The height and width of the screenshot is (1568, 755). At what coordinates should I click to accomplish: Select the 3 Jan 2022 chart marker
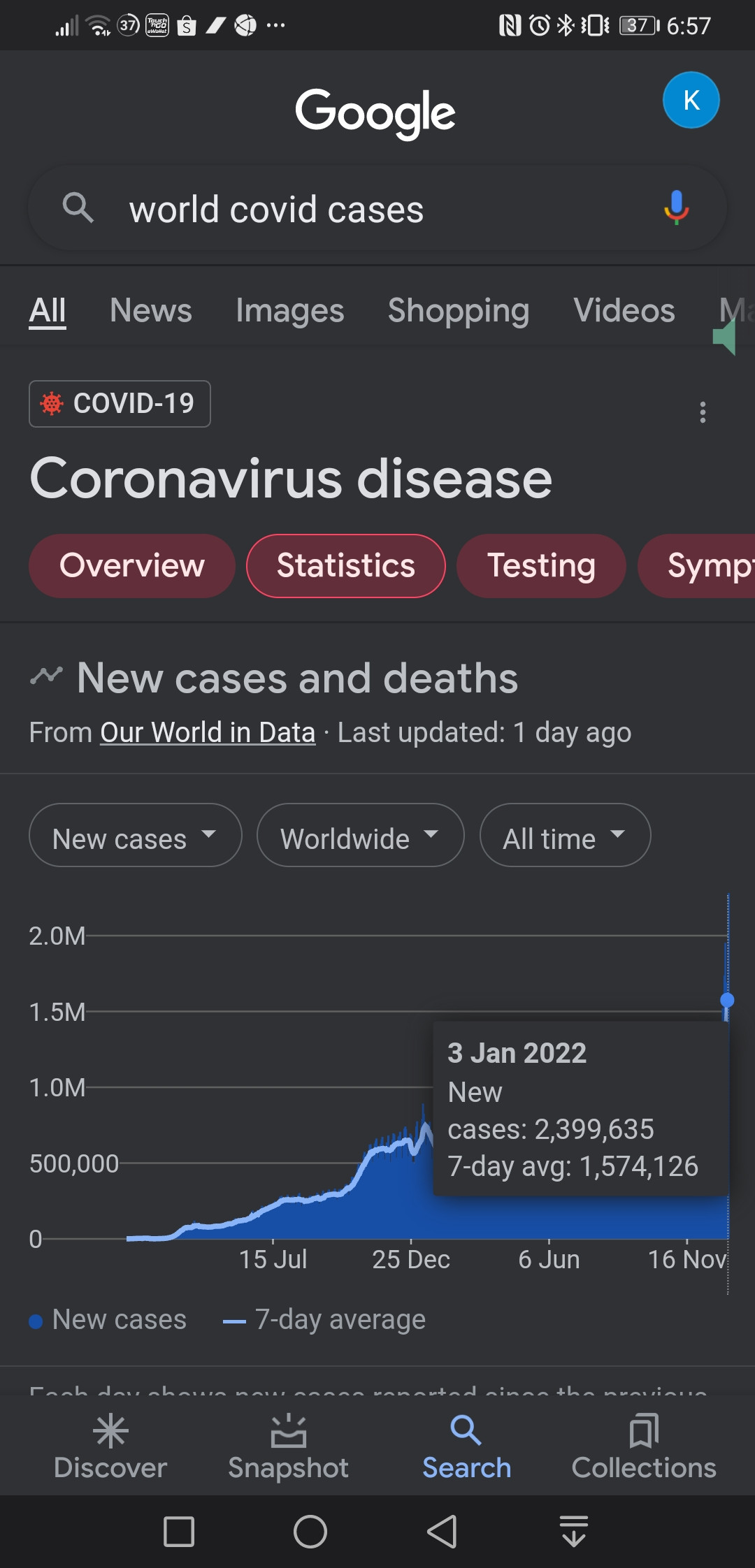click(728, 1001)
